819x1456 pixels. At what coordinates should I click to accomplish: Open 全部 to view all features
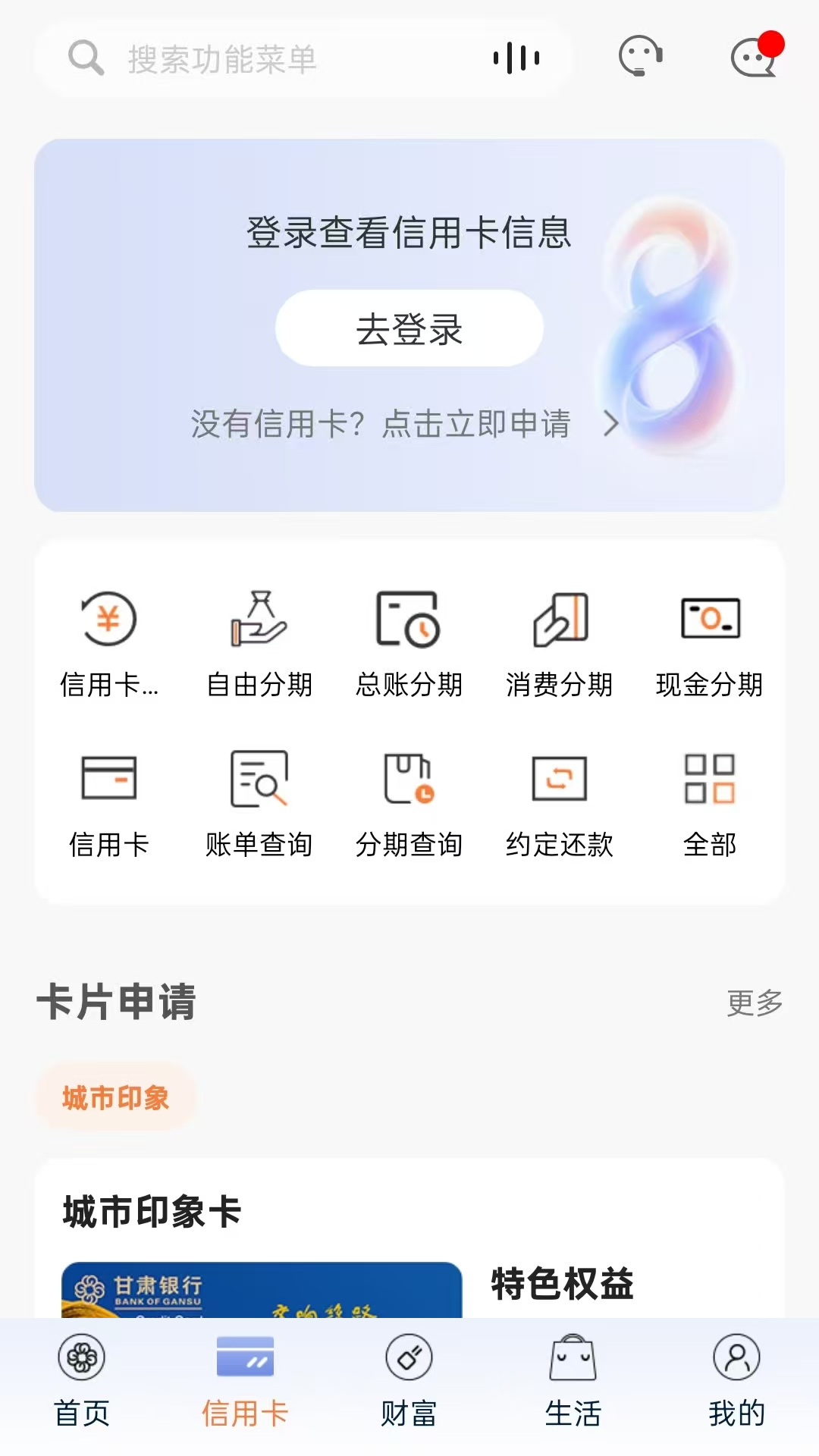coord(708,800)
